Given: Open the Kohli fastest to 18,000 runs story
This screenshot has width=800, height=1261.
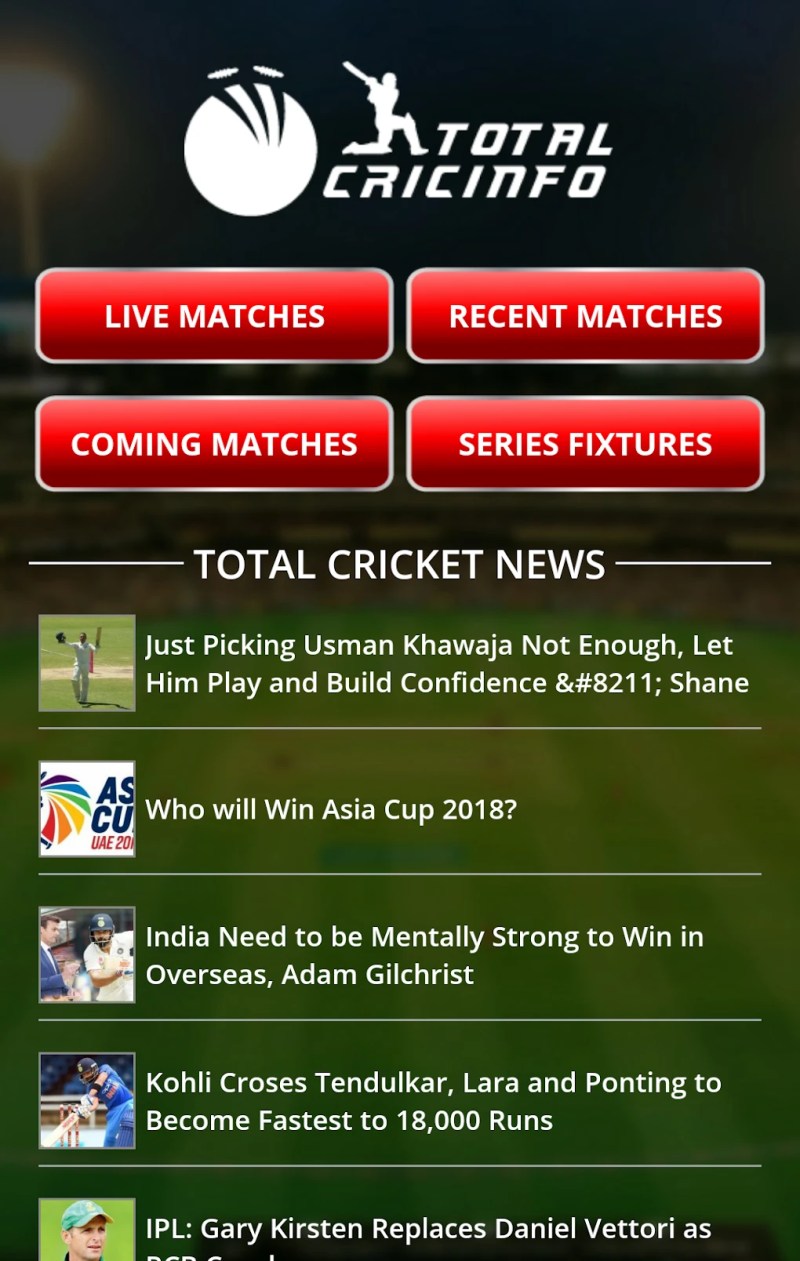Looking at the screenshot, I should (433, 1101).
